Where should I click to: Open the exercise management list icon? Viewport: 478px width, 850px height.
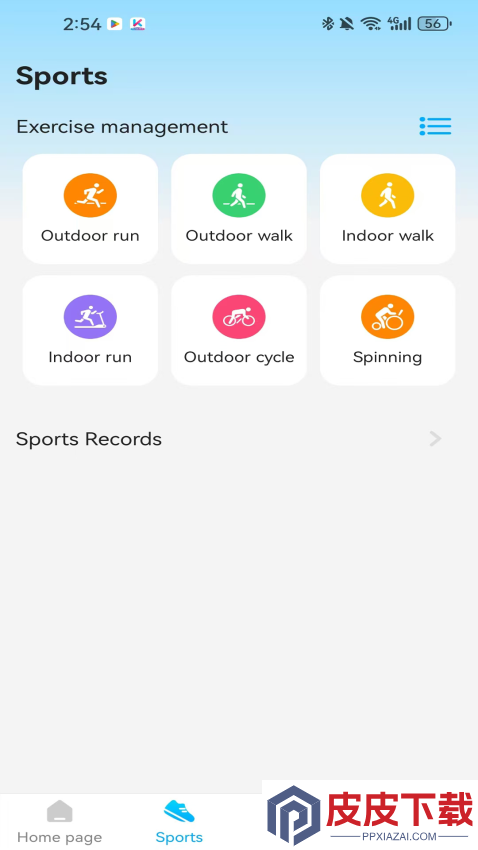coord(435,126)
